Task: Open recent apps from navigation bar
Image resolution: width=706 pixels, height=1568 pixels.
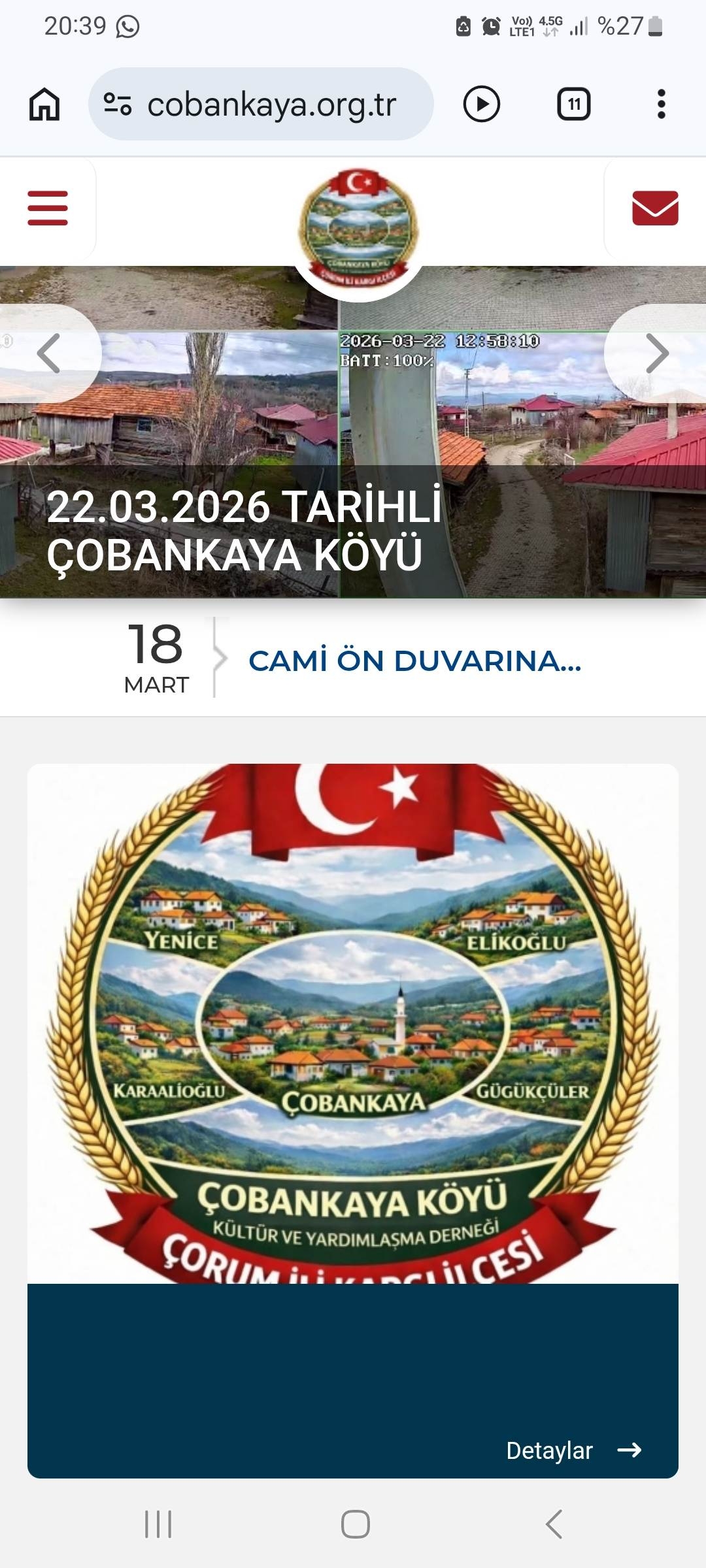Action: pos(158,1524)
